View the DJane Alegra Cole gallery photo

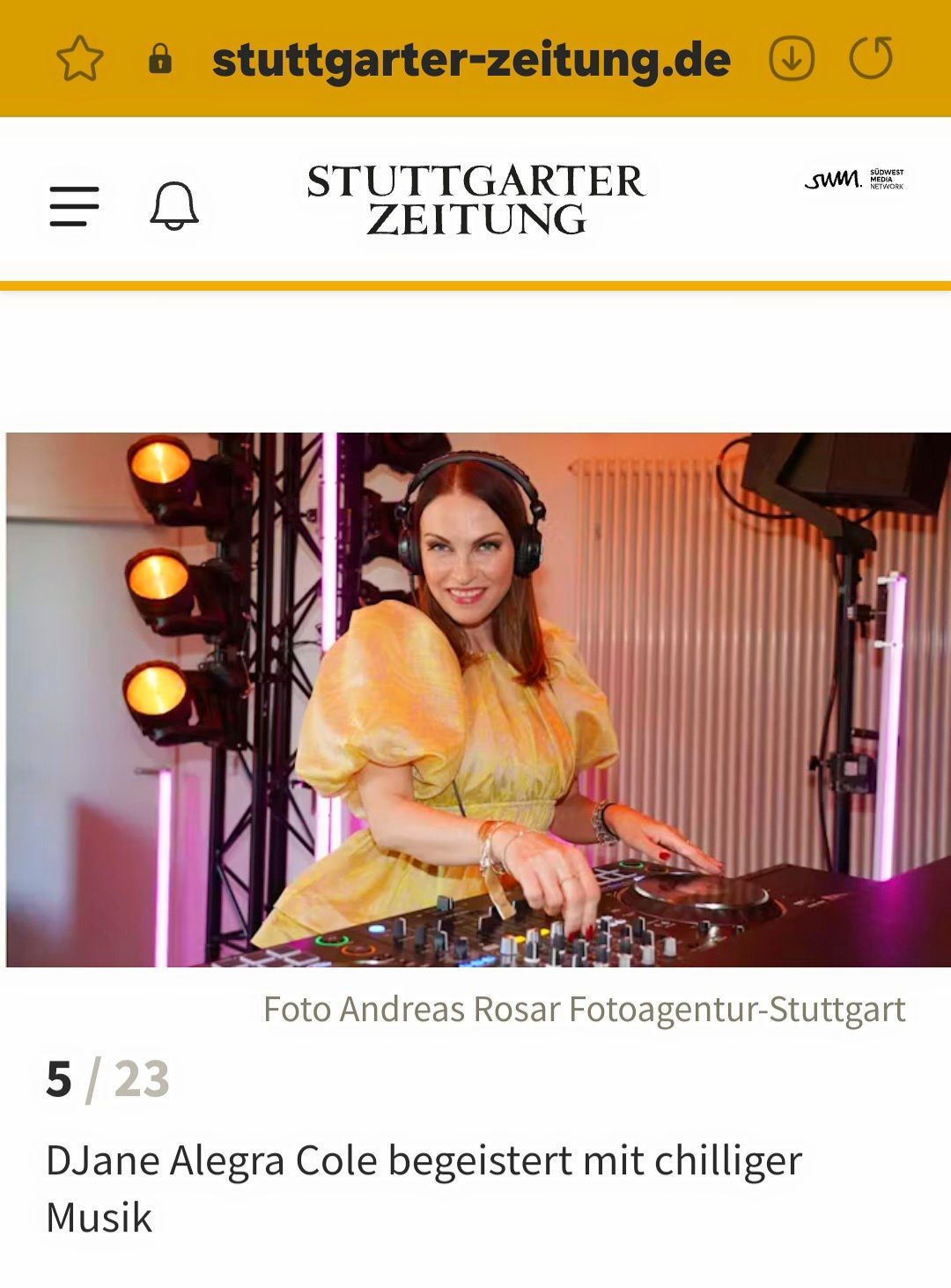click(x=475, y=700)
